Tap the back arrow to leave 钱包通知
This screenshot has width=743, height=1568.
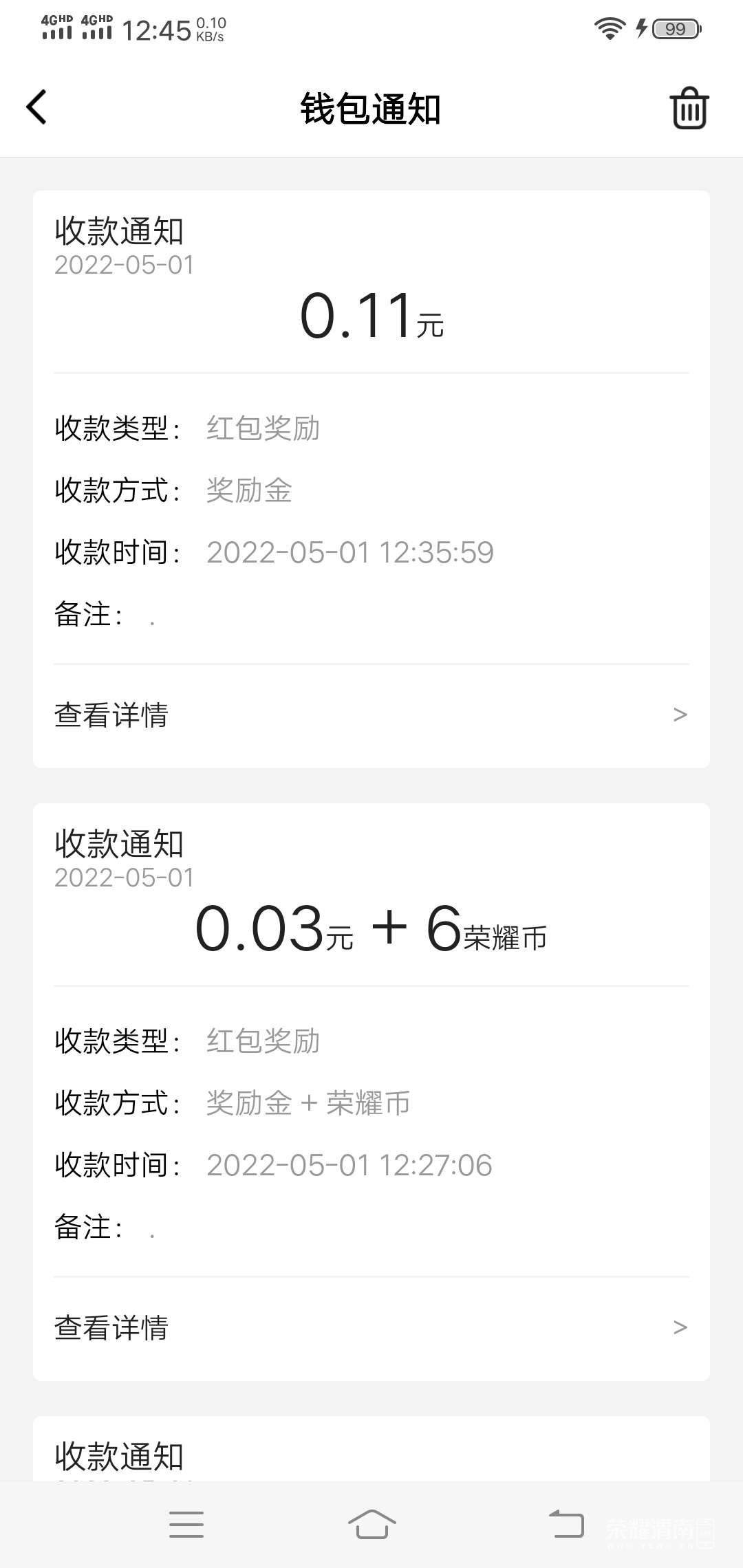point(36,108)
